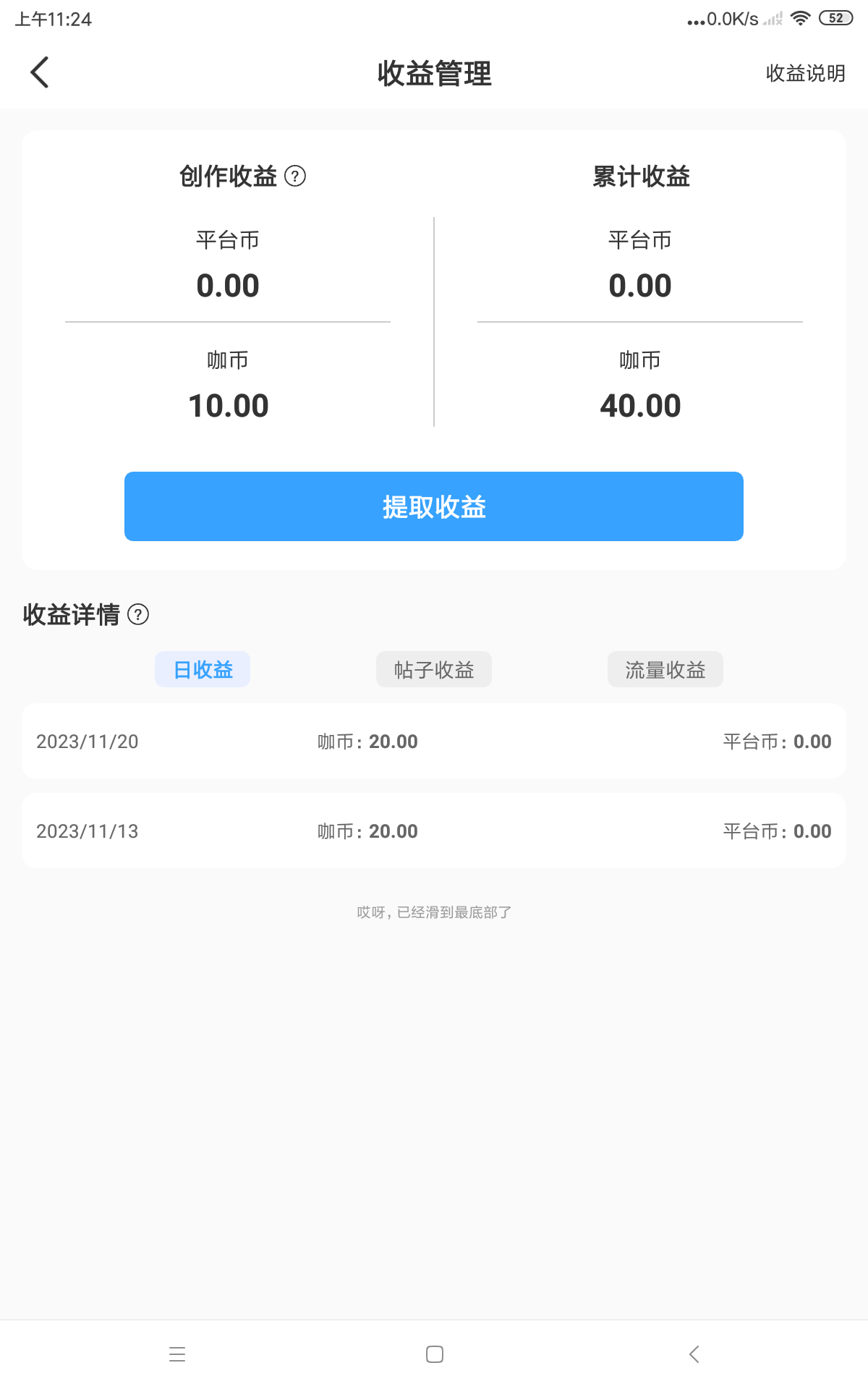Image resolution: width=868 pixels, height=1389 pixels.
Task: Open the 2023/11/13 earnings record
Action: [434, 831]
